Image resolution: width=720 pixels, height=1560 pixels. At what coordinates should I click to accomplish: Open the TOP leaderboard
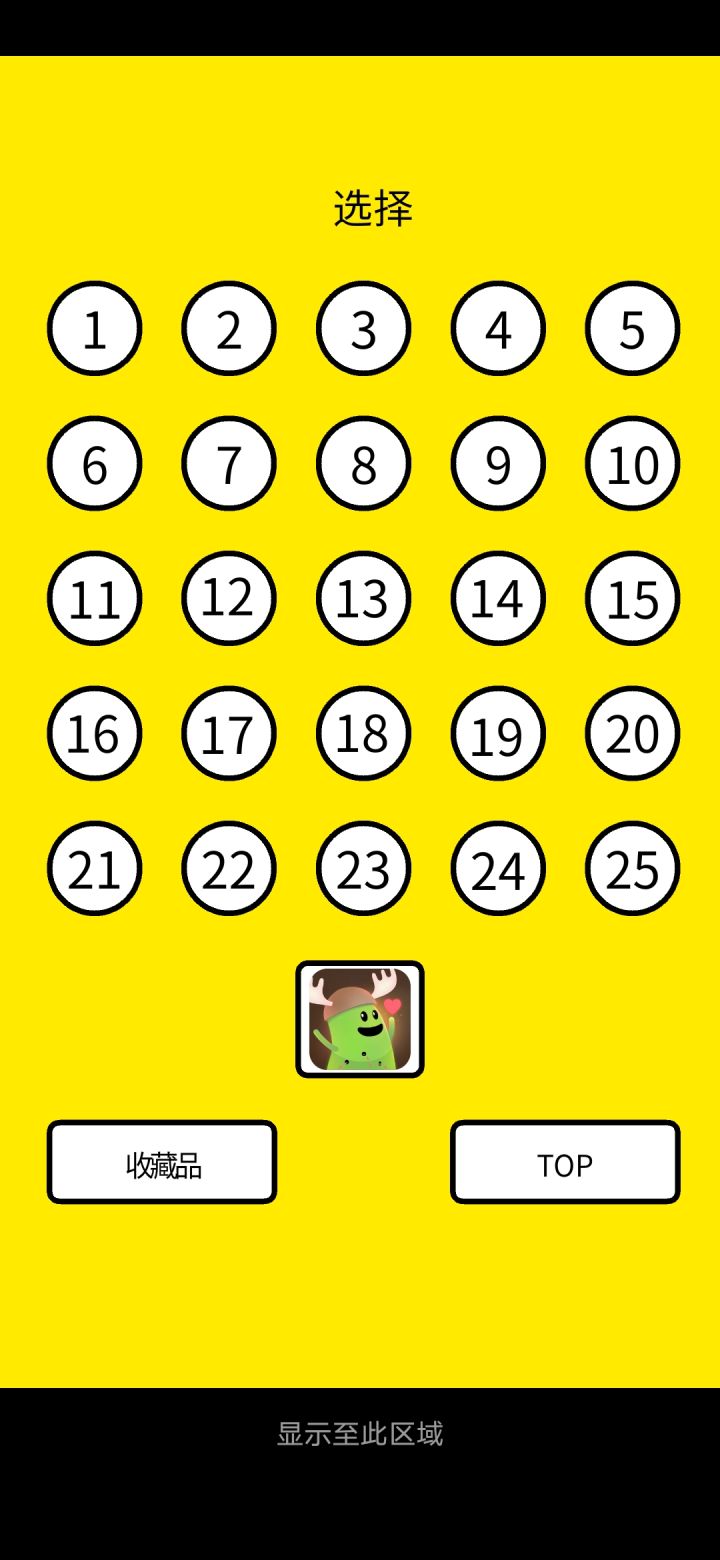pos(565,1162)
